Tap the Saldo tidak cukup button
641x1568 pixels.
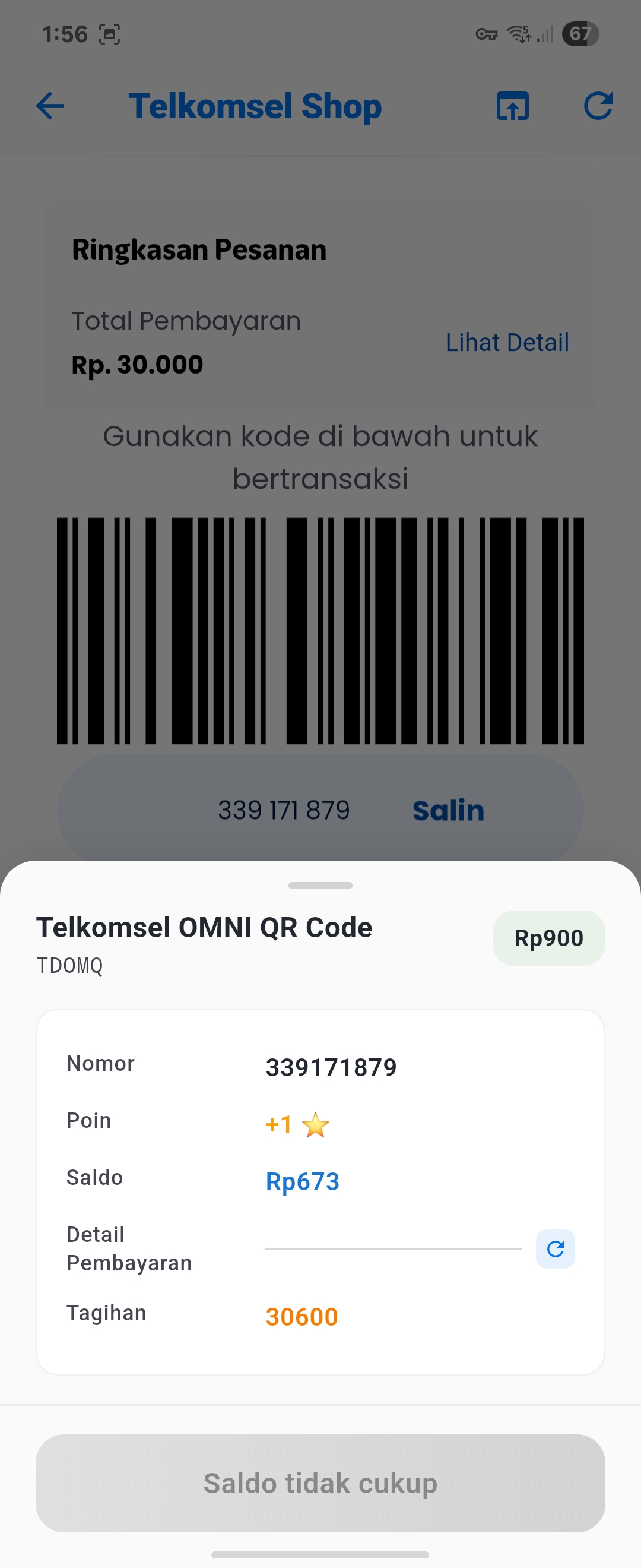coord(320,1483)
